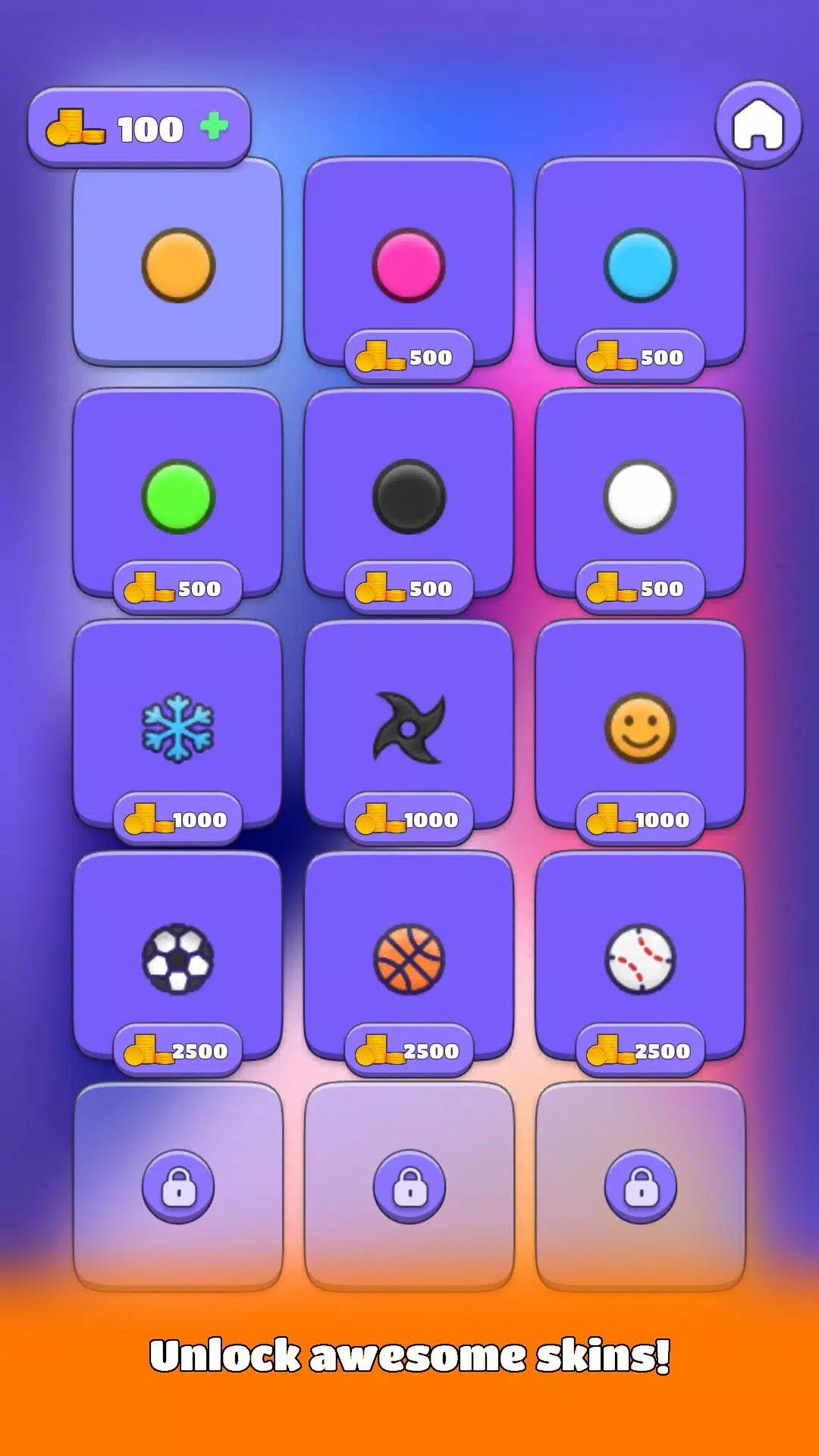Select the orange ball skin
This screenshot has height=1456, width=819.
point(178,262)
